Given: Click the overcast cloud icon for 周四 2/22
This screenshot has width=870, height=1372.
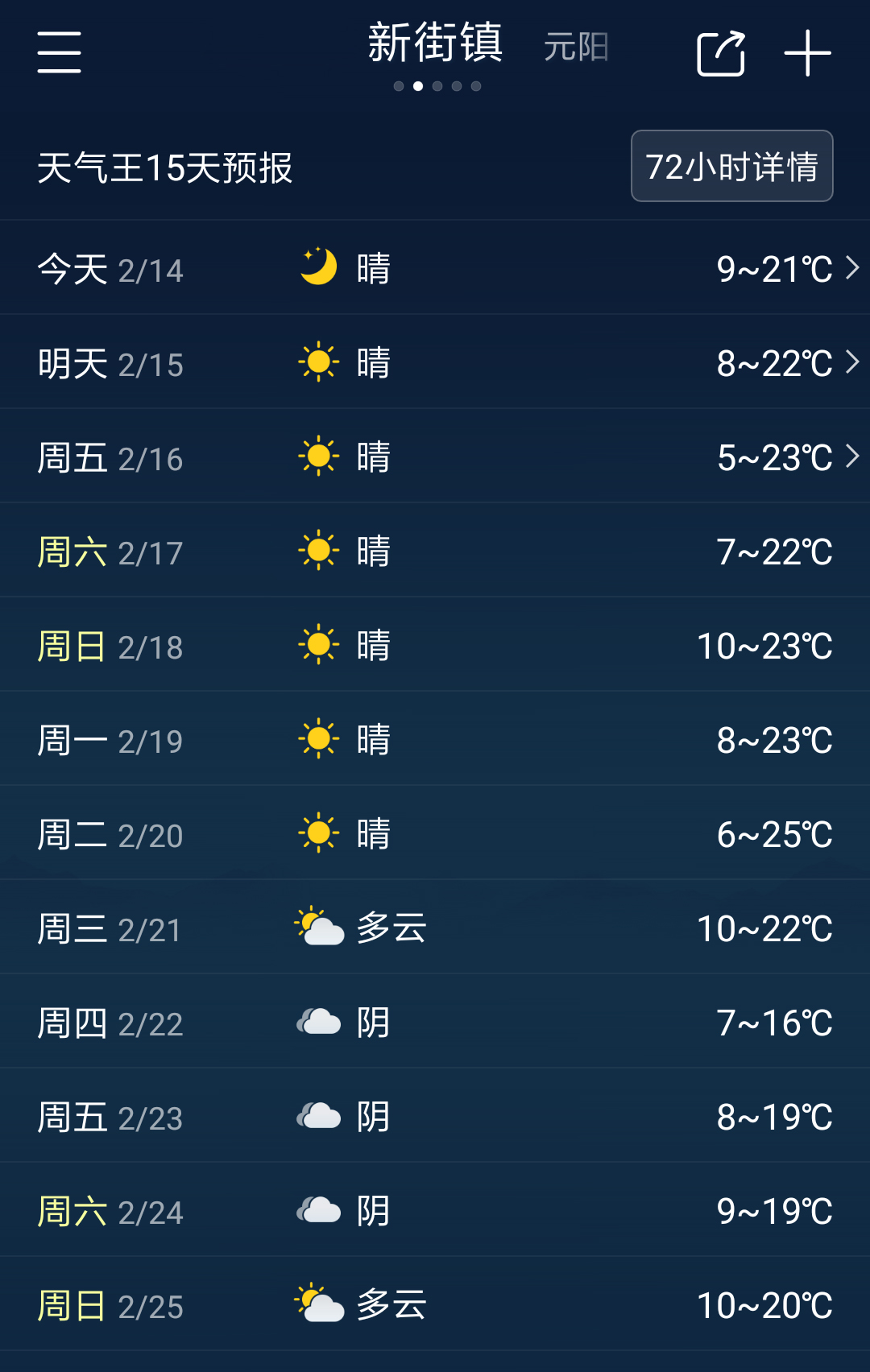Looking at the screenshot, I should pyautogui.click(x=317, y=1020).
